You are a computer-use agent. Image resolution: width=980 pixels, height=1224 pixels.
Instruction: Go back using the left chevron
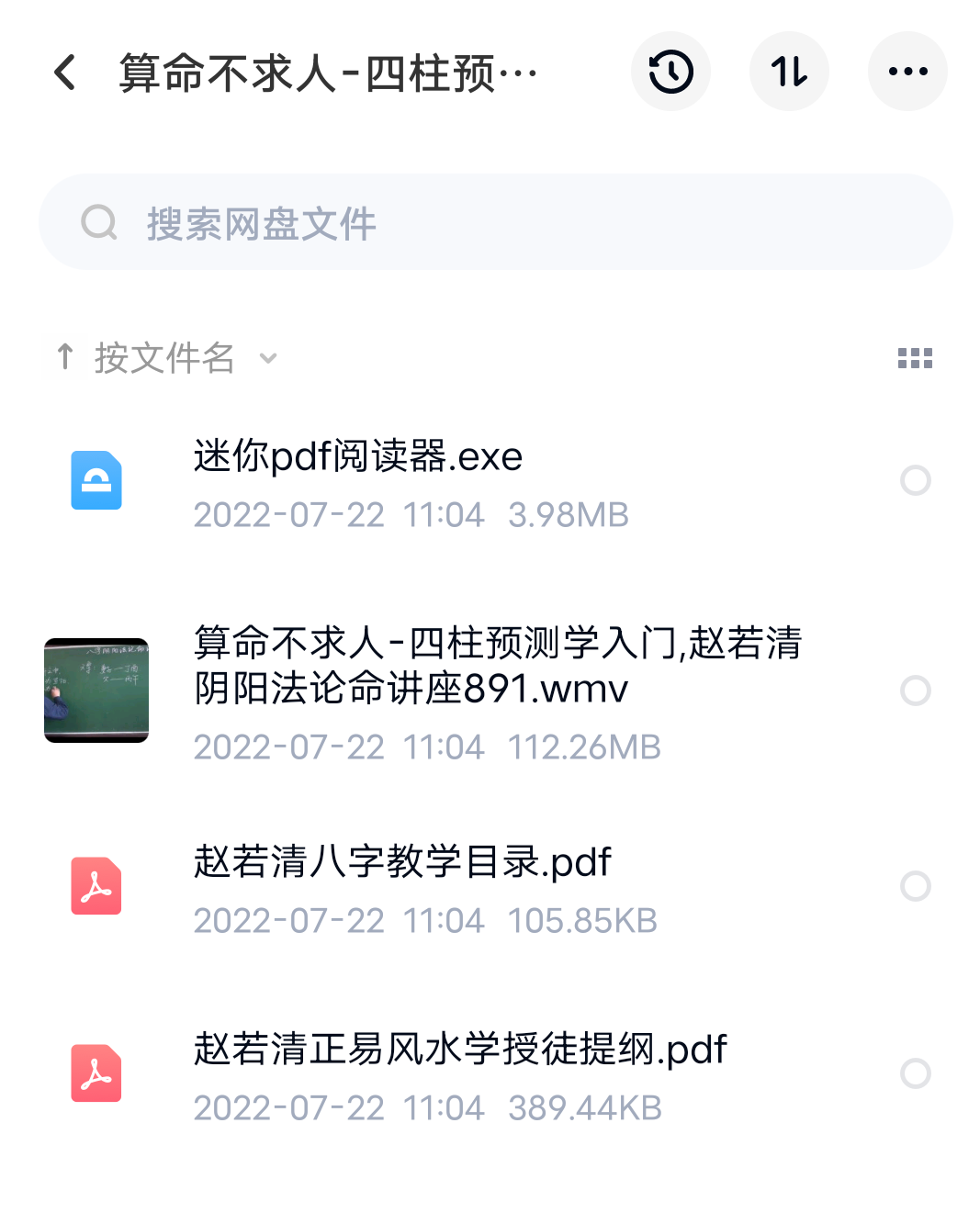pyautogui.click(x=63, y=72)
